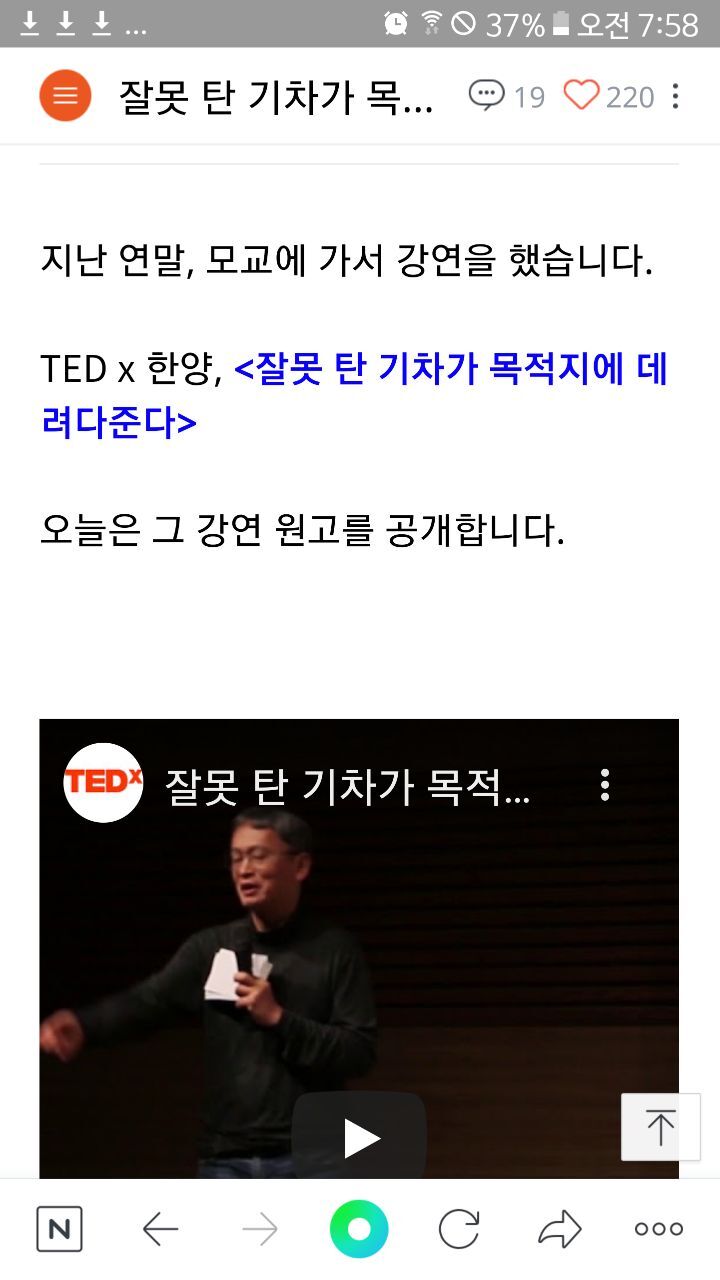
Task: Share this page using the share arrow
Action: [x=559, y=1229]
